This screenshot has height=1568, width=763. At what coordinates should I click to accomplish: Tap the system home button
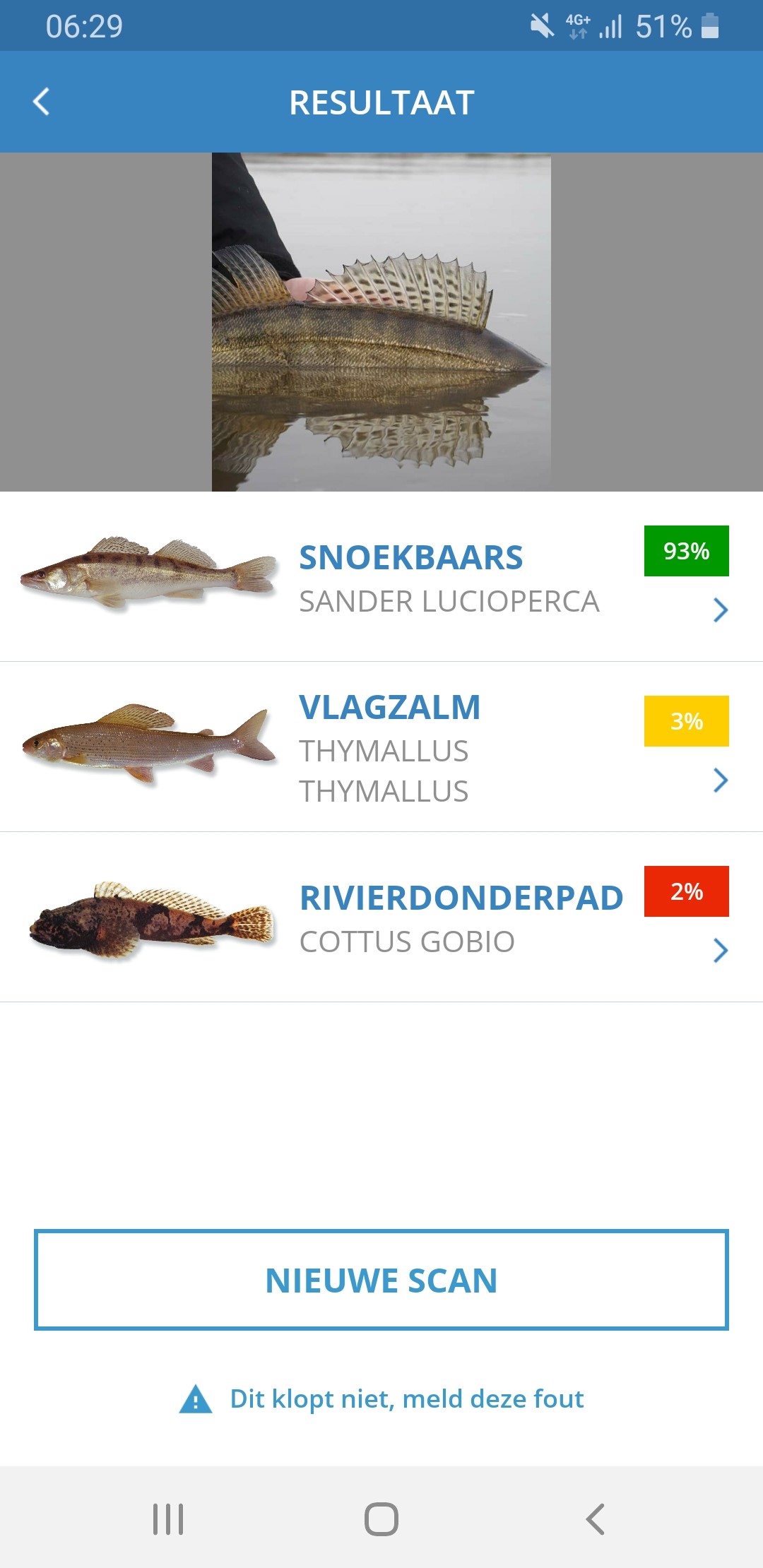(x=381, y=1519)
